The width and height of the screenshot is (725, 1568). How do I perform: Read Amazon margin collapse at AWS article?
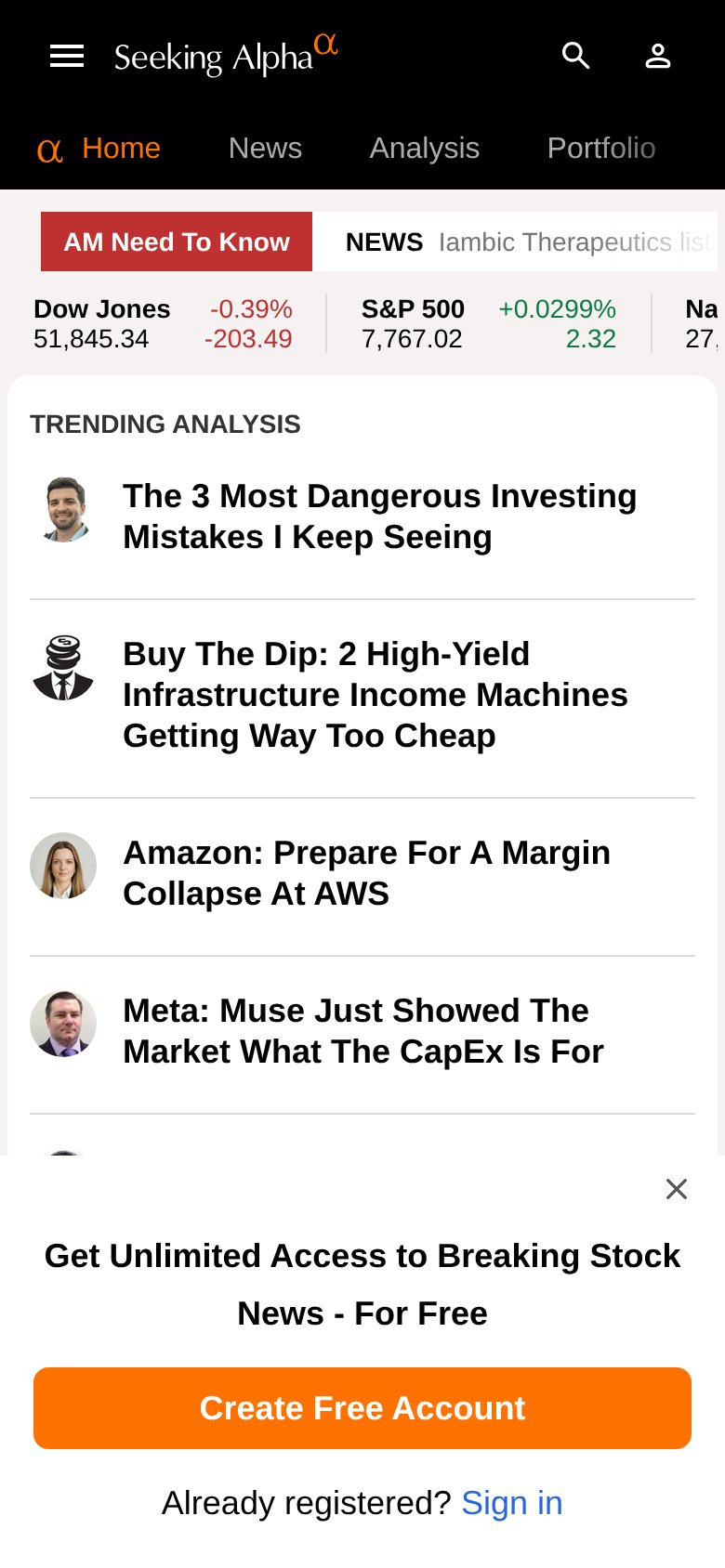coord(367,873)
